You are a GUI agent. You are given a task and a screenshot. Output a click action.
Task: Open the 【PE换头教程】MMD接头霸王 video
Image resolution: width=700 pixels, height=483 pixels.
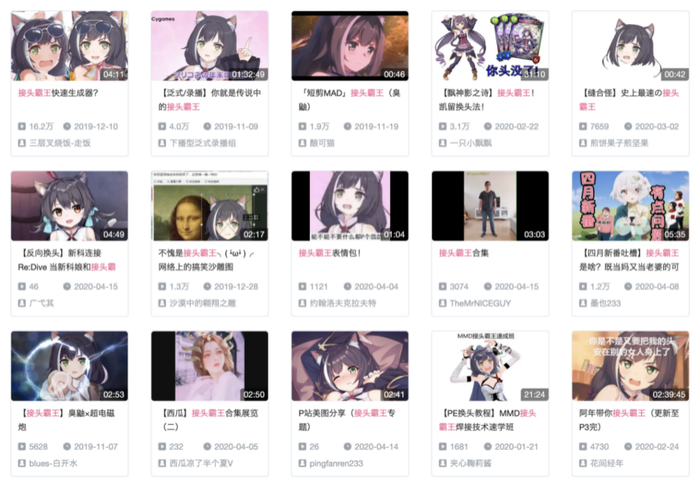pos(489,366)
